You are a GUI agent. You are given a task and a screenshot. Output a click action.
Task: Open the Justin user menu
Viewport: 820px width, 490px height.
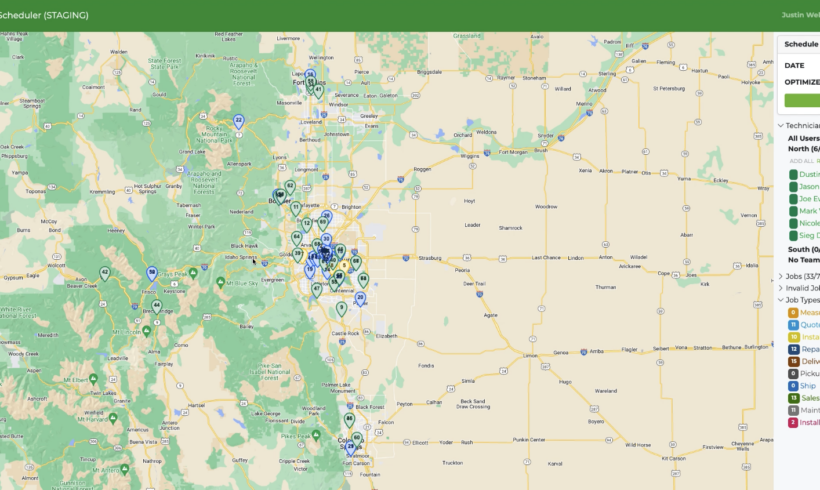800,15
